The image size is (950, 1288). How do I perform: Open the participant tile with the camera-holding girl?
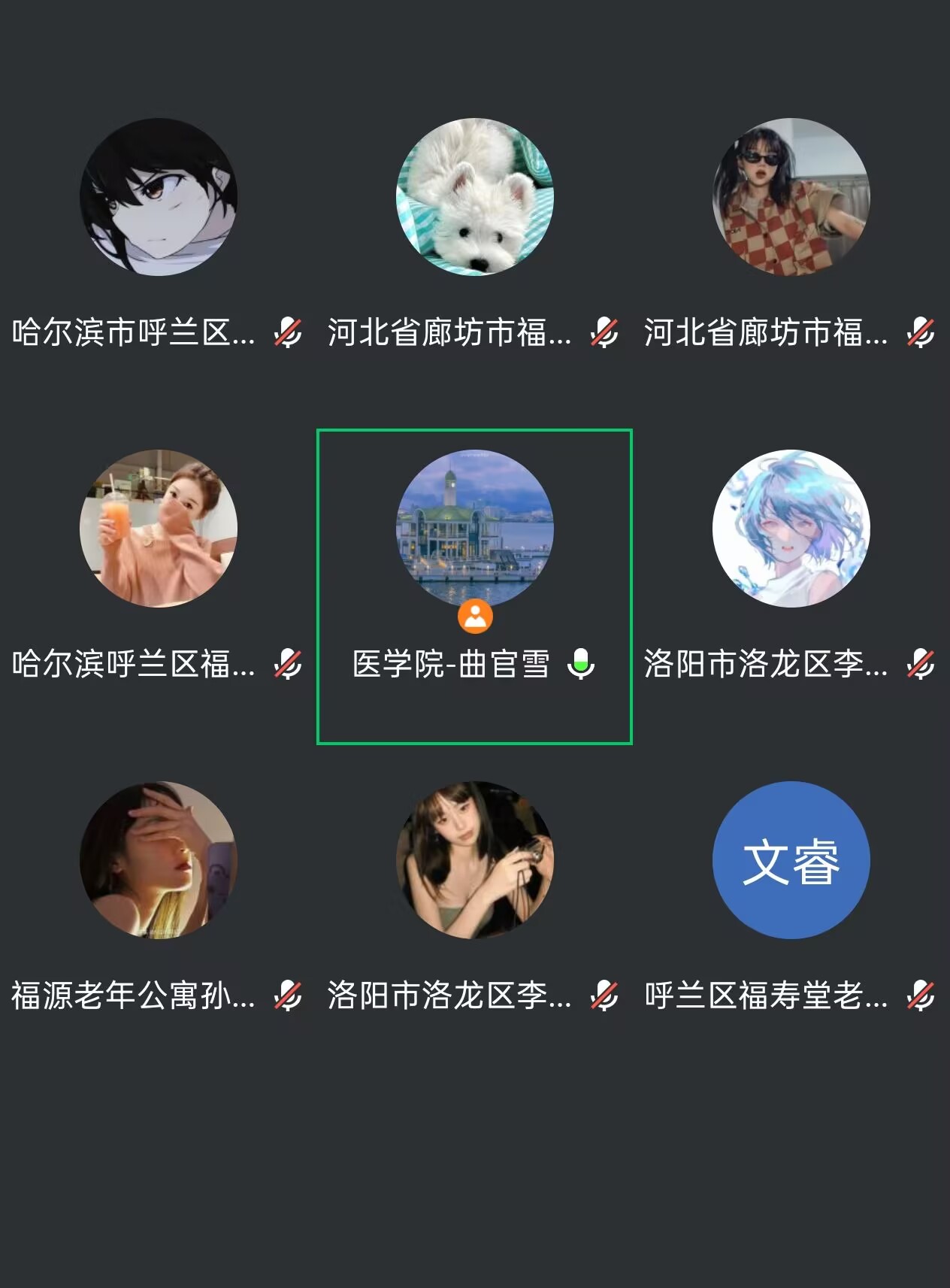474,860
